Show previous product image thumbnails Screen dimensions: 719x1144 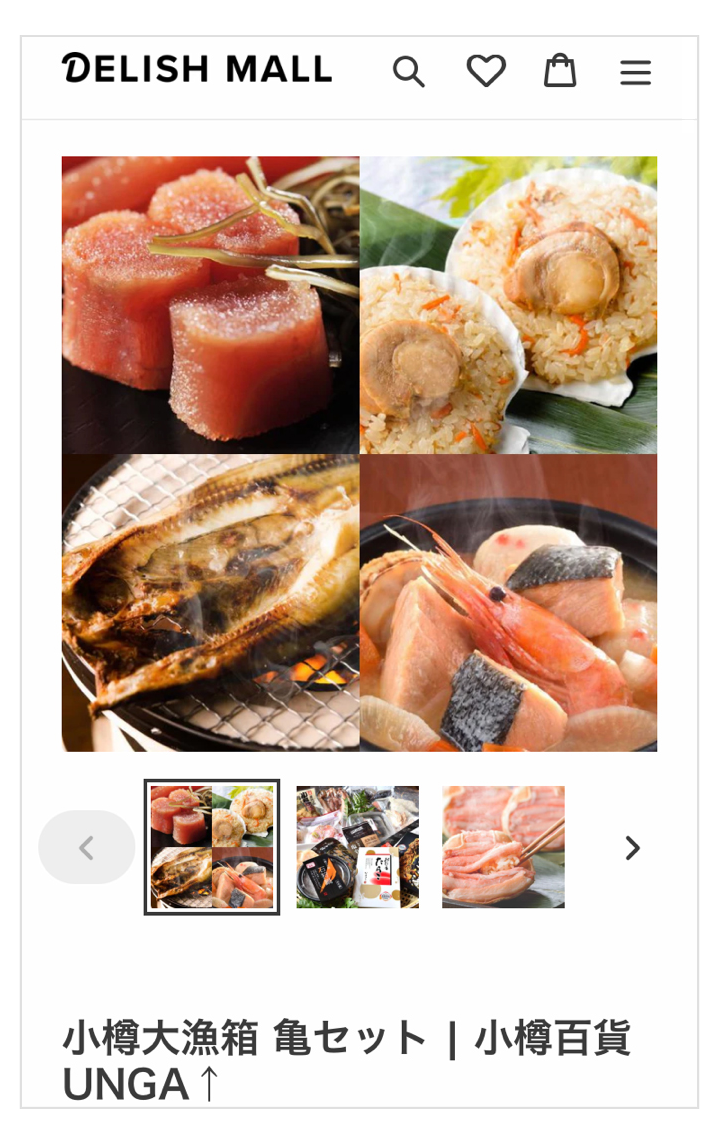point(87,848)
